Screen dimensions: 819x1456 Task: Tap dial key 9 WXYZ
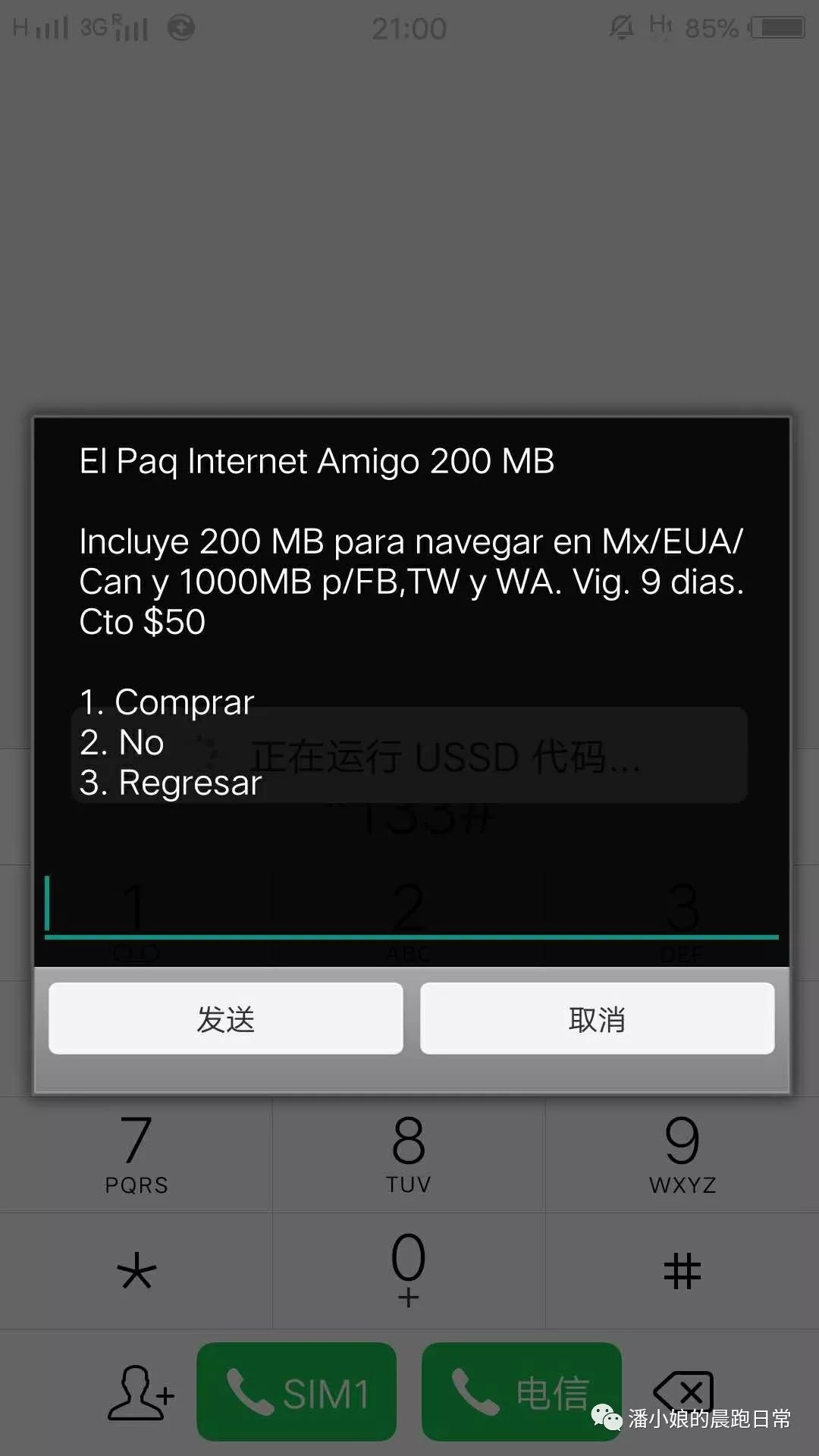coord(682,1153)
